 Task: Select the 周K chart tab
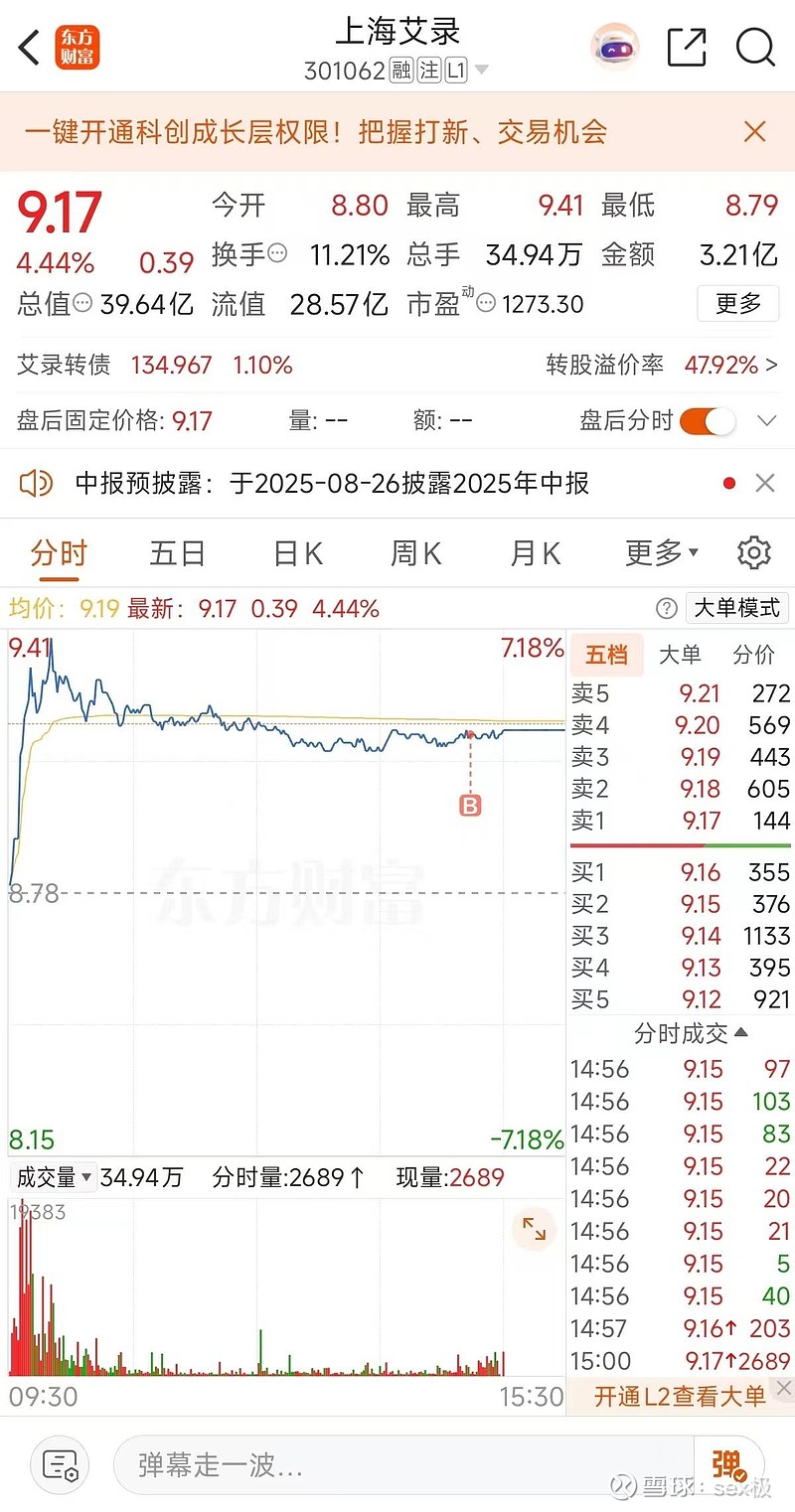(x=415, y=553)
